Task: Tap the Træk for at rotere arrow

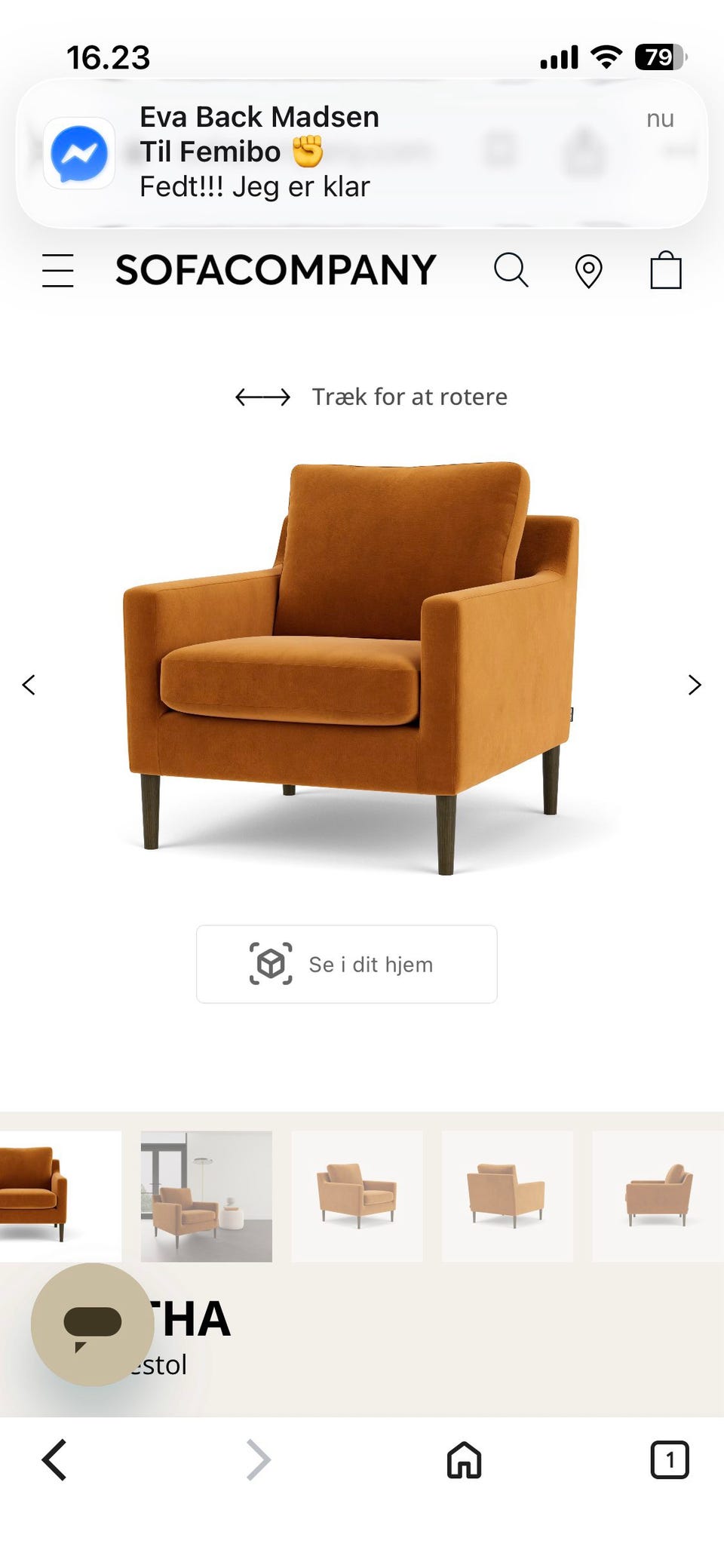Action: (262, 396)
